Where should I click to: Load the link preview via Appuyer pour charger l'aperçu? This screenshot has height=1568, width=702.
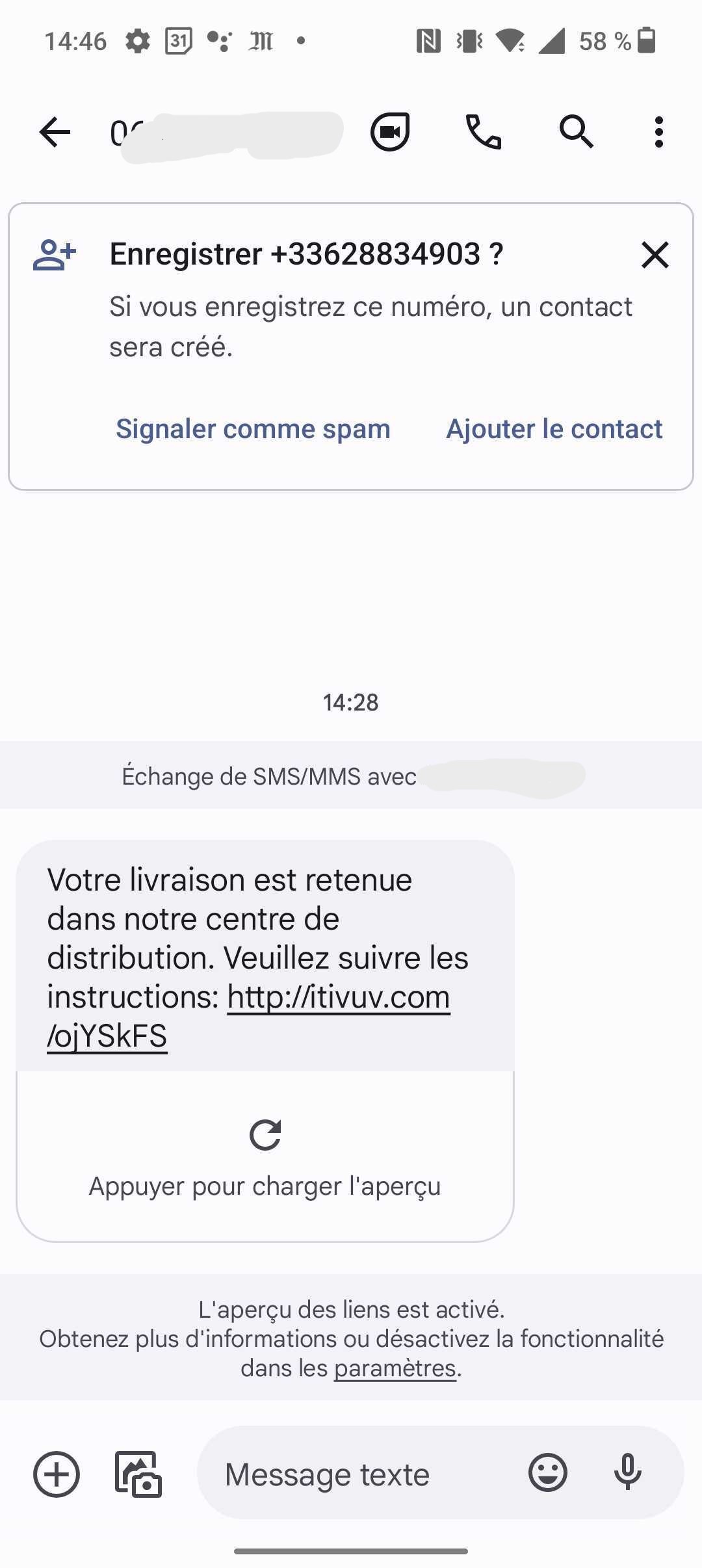(265, 1157)
